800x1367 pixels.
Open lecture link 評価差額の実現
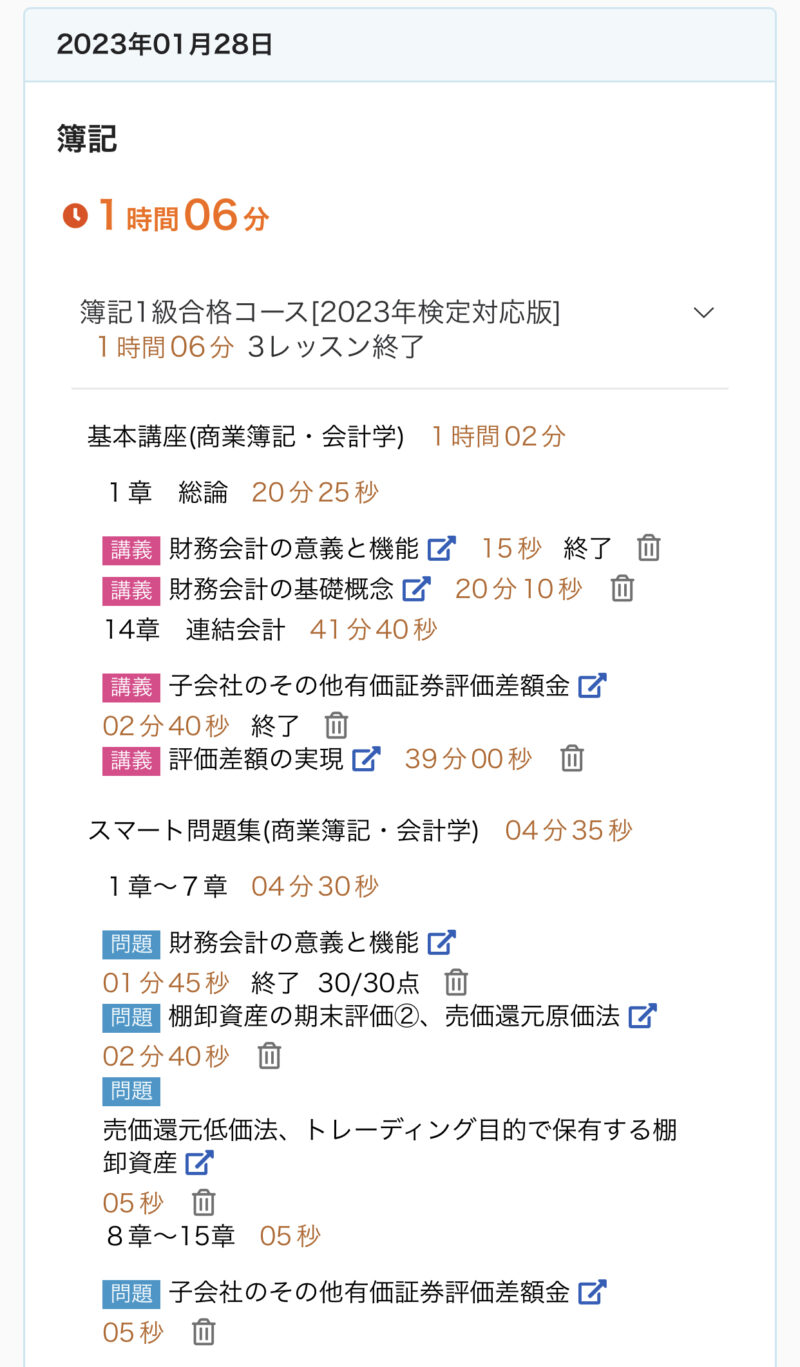click(366, 759)
